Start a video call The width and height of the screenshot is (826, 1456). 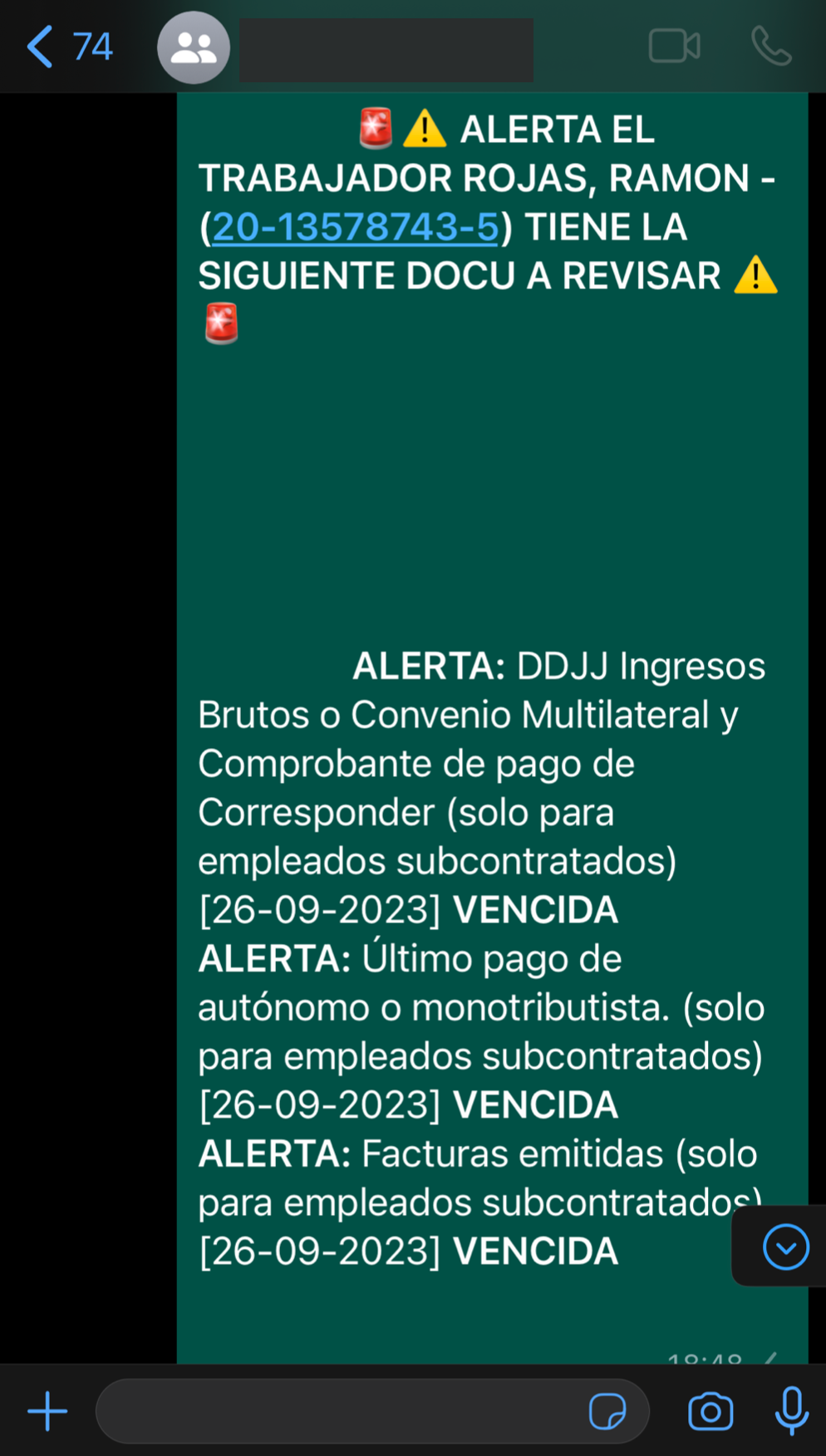674,47
